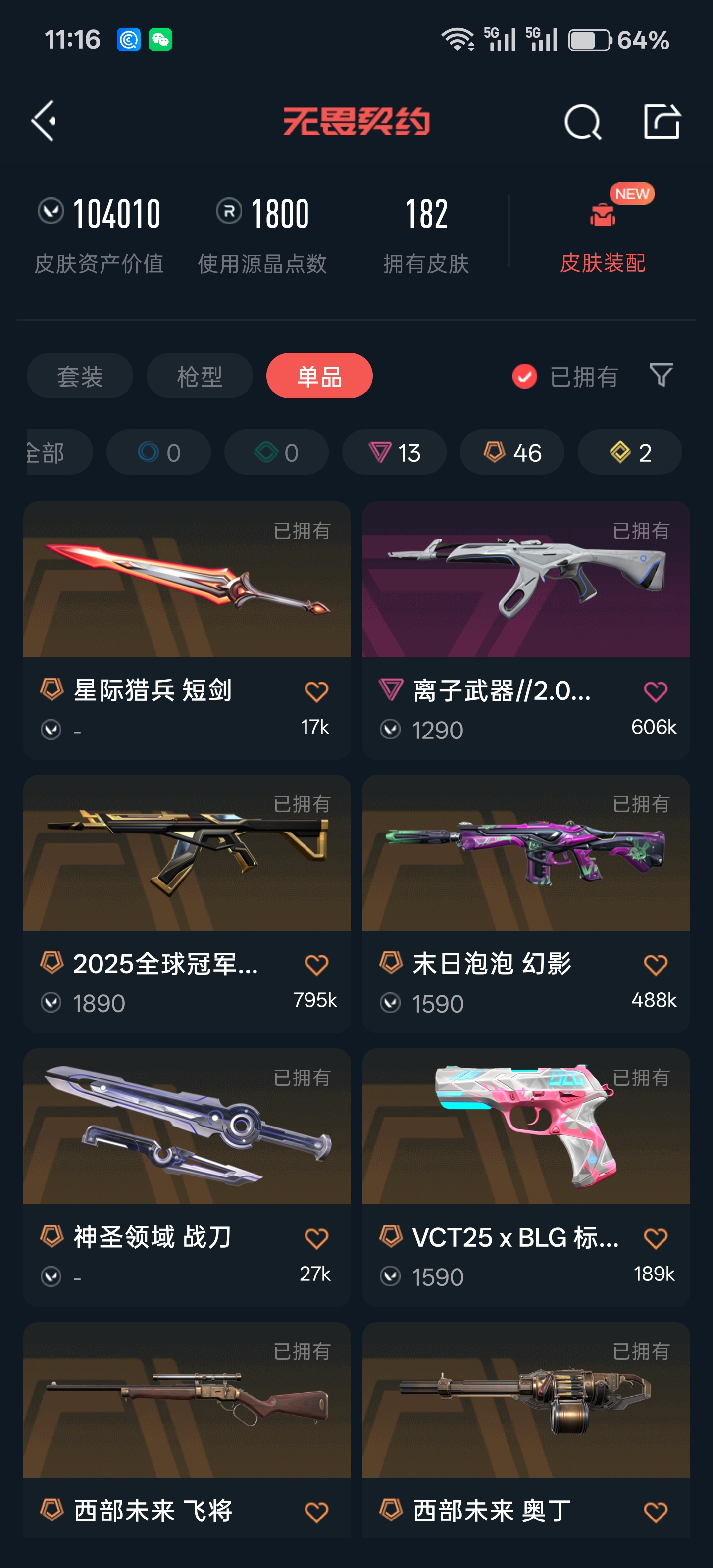Switch to the 枪型 tab

[200, 376]
